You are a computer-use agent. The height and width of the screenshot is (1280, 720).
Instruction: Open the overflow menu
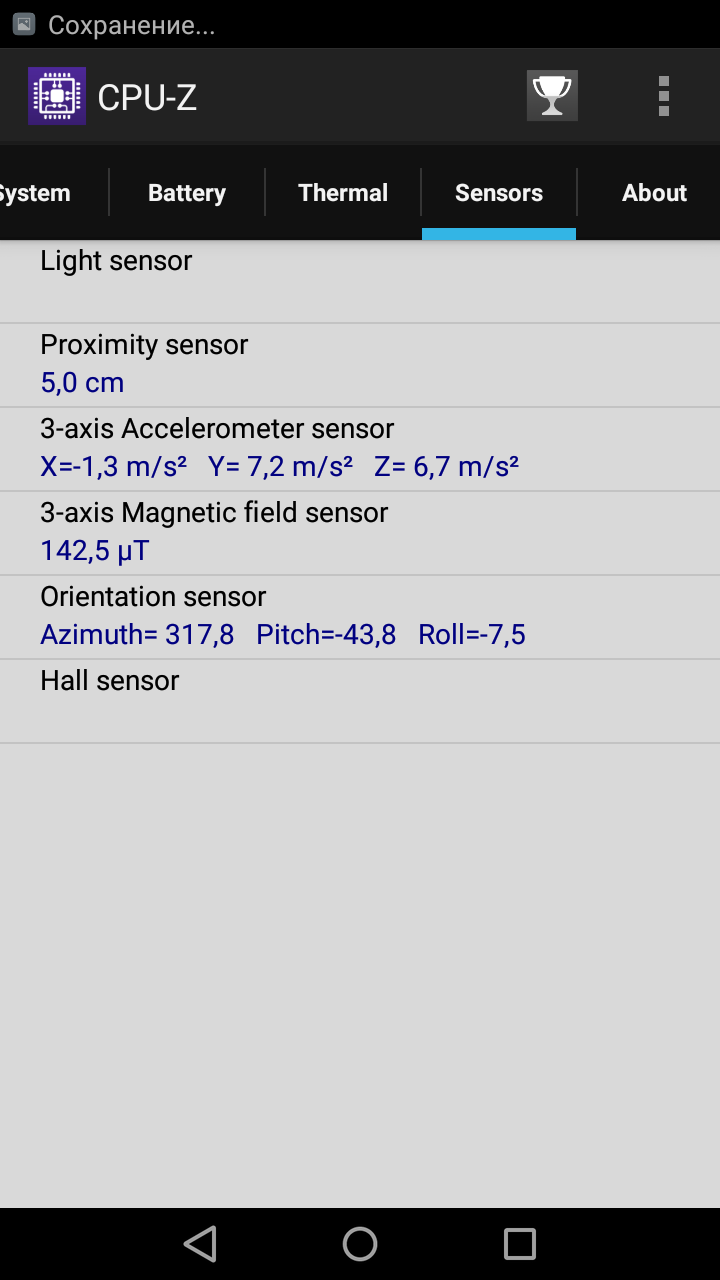tap(663, 96)
